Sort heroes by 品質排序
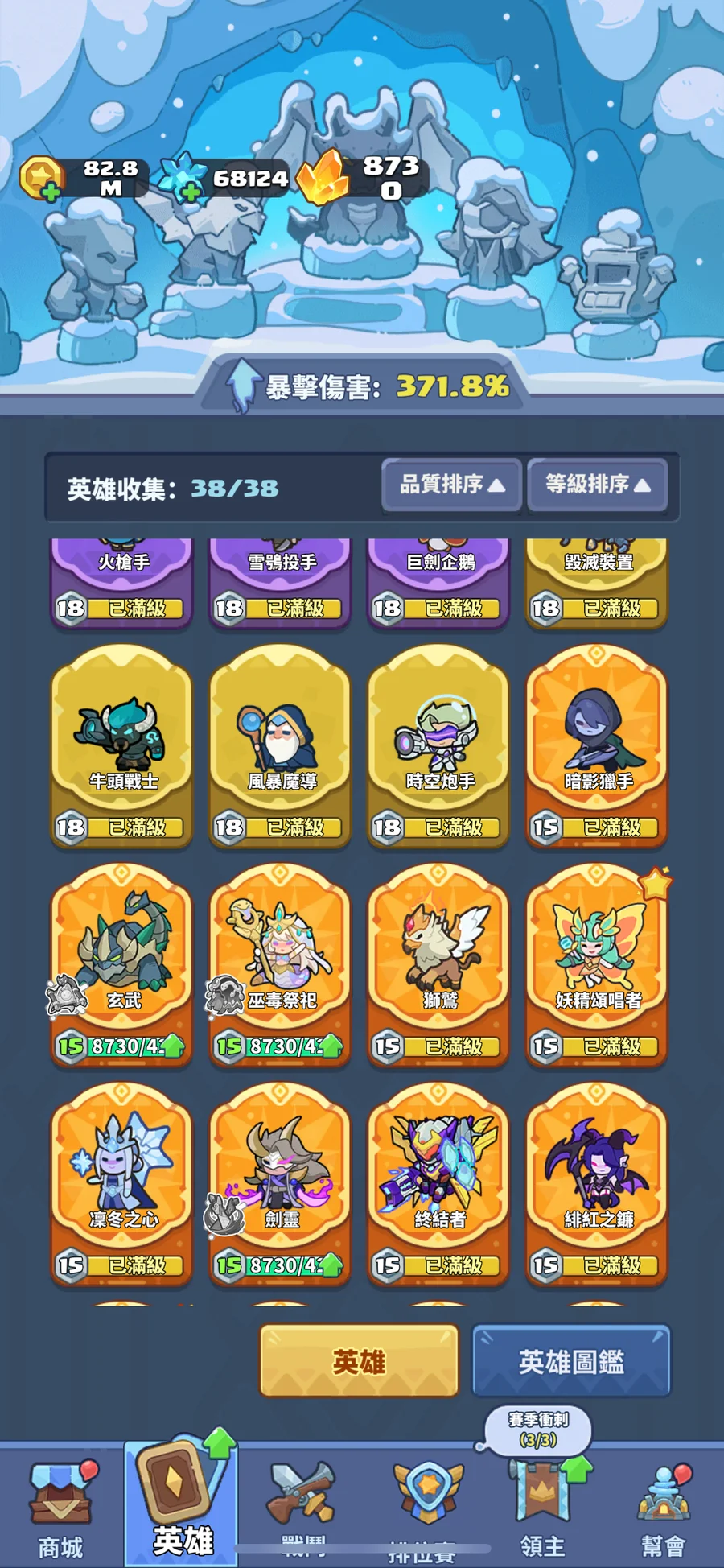 (452, 485)
